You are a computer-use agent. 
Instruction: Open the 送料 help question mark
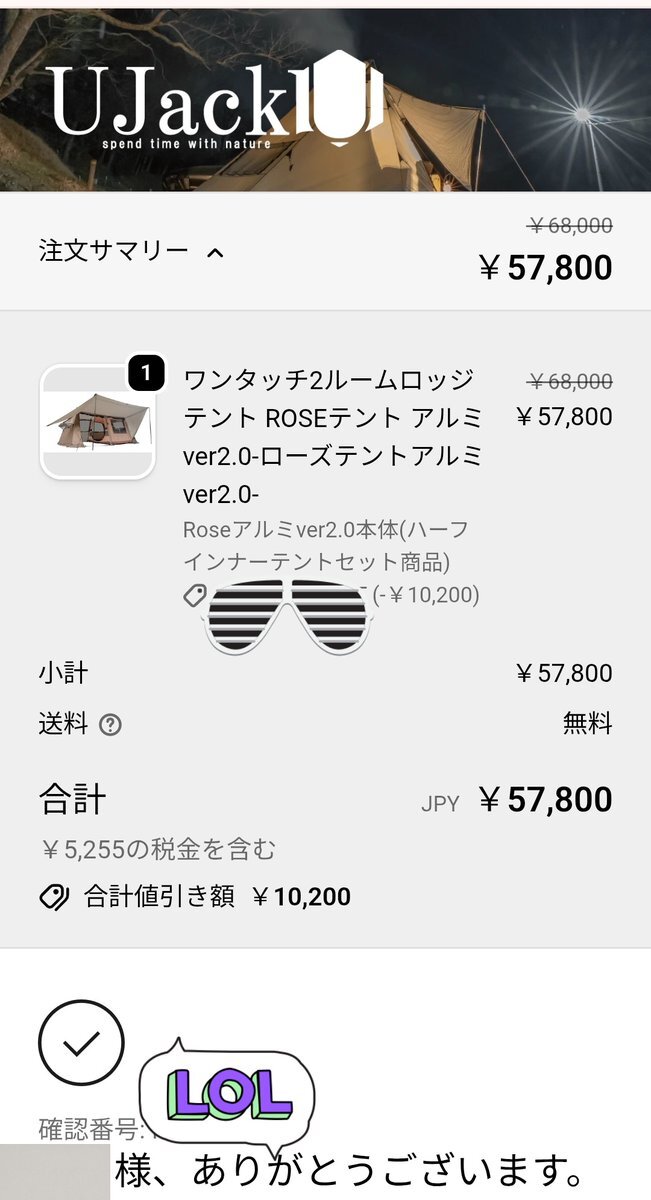pyautogui.click(x=110, y=725)
